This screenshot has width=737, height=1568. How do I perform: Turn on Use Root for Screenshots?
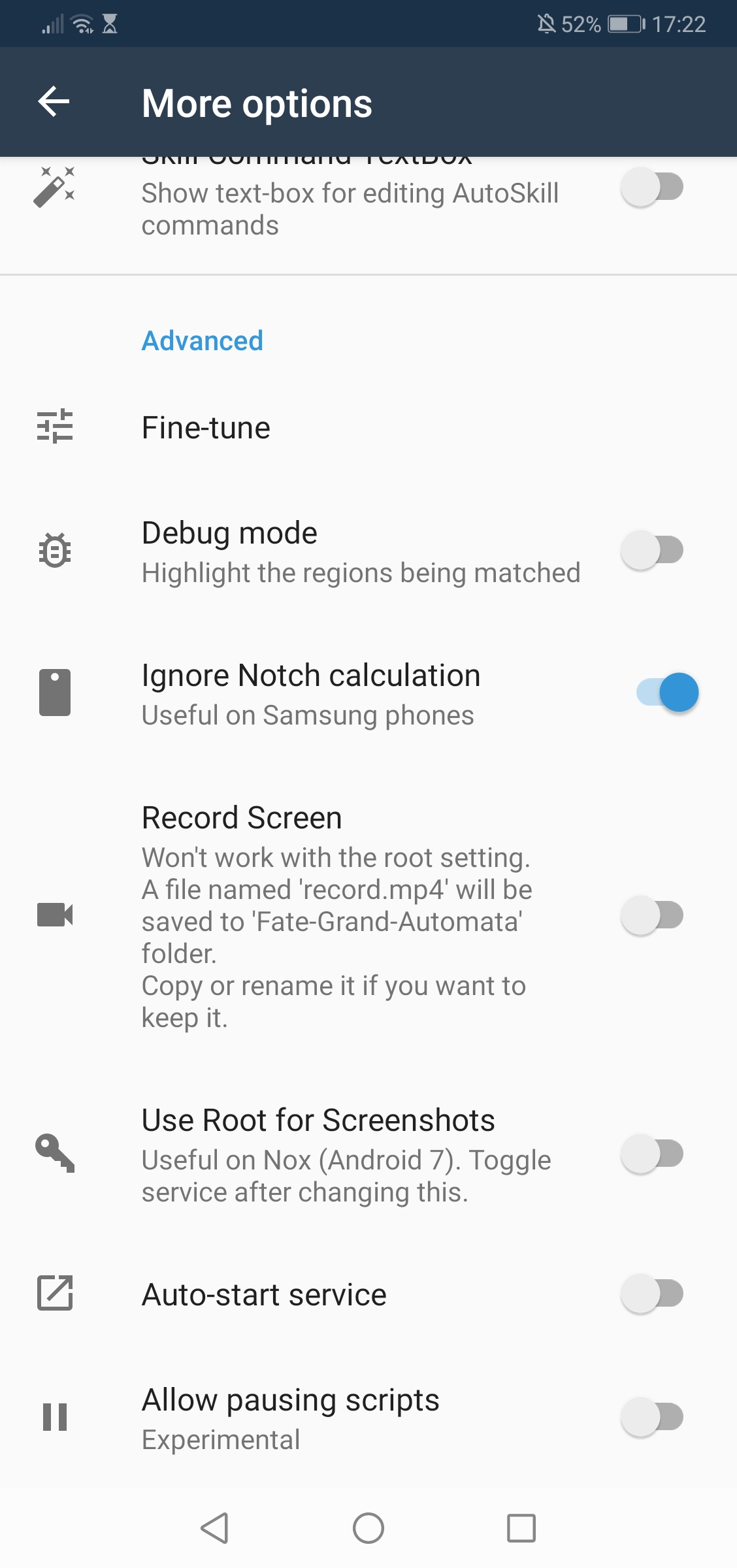[652, 1154]
